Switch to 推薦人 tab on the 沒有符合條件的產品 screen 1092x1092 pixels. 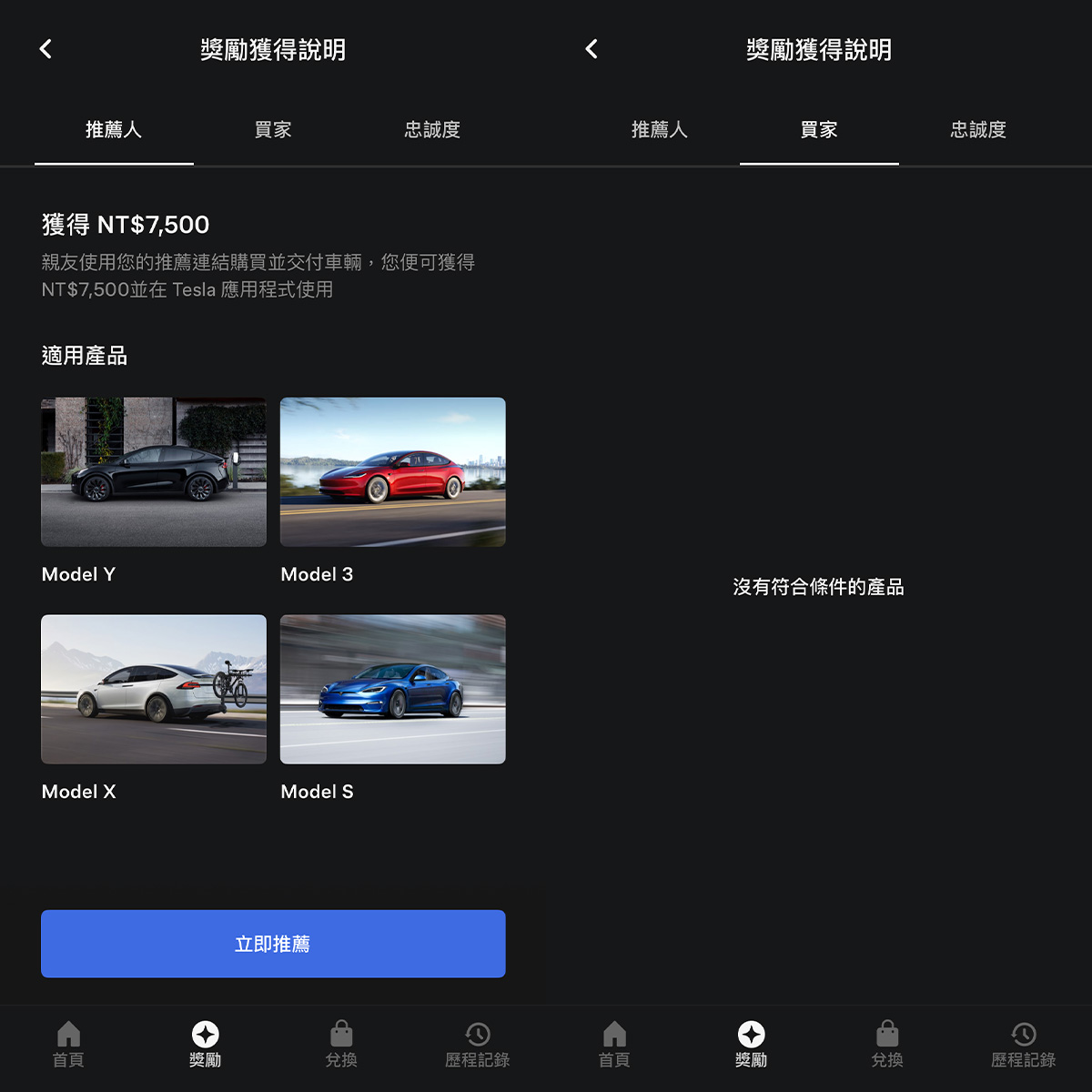pos(660,130)
